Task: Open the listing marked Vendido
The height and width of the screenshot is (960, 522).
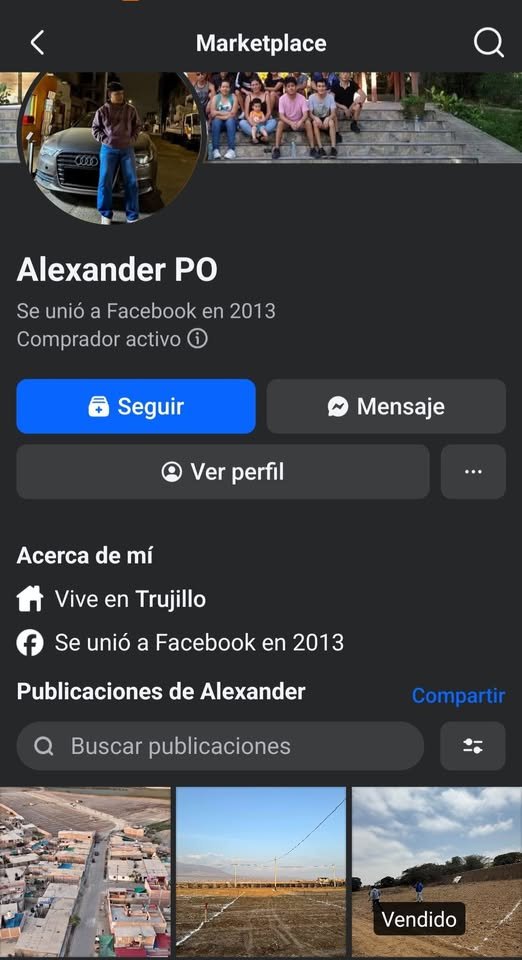Action: (x=437, y=872)
